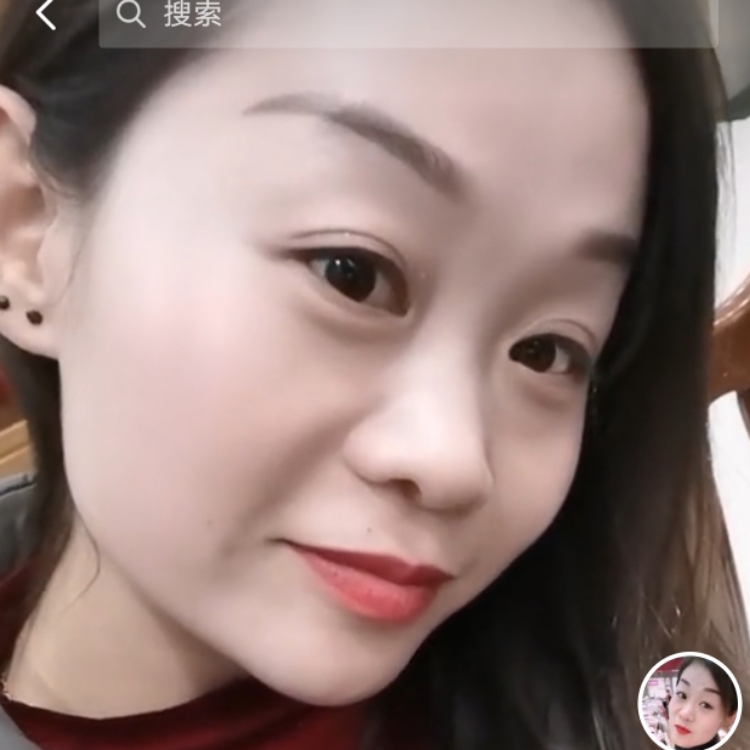Viewport: 750px width, 750px height.
Task: Go back using the top-left arrow
Action: 45,15
